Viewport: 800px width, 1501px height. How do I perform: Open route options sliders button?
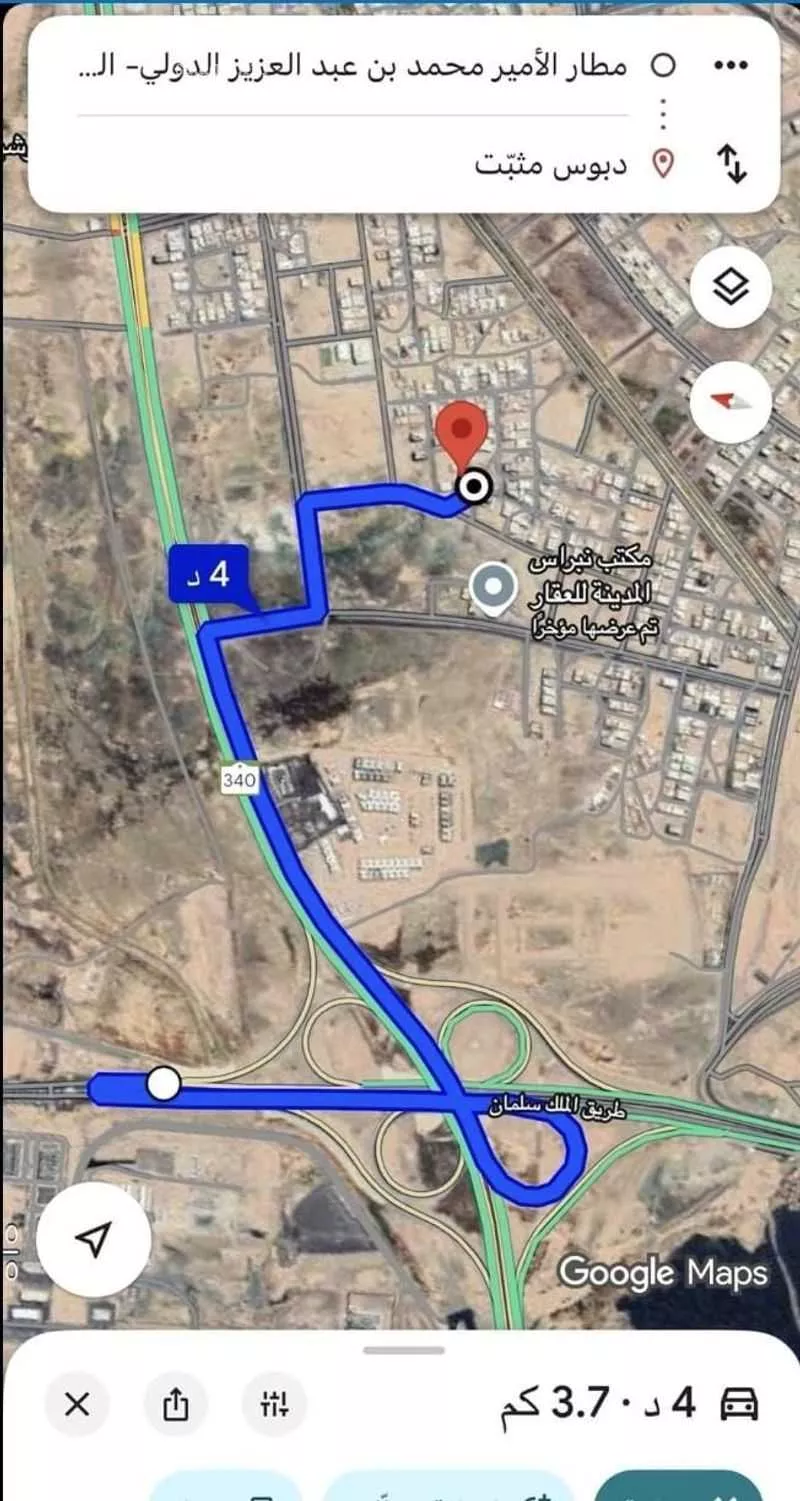[x=274, y=1404]
